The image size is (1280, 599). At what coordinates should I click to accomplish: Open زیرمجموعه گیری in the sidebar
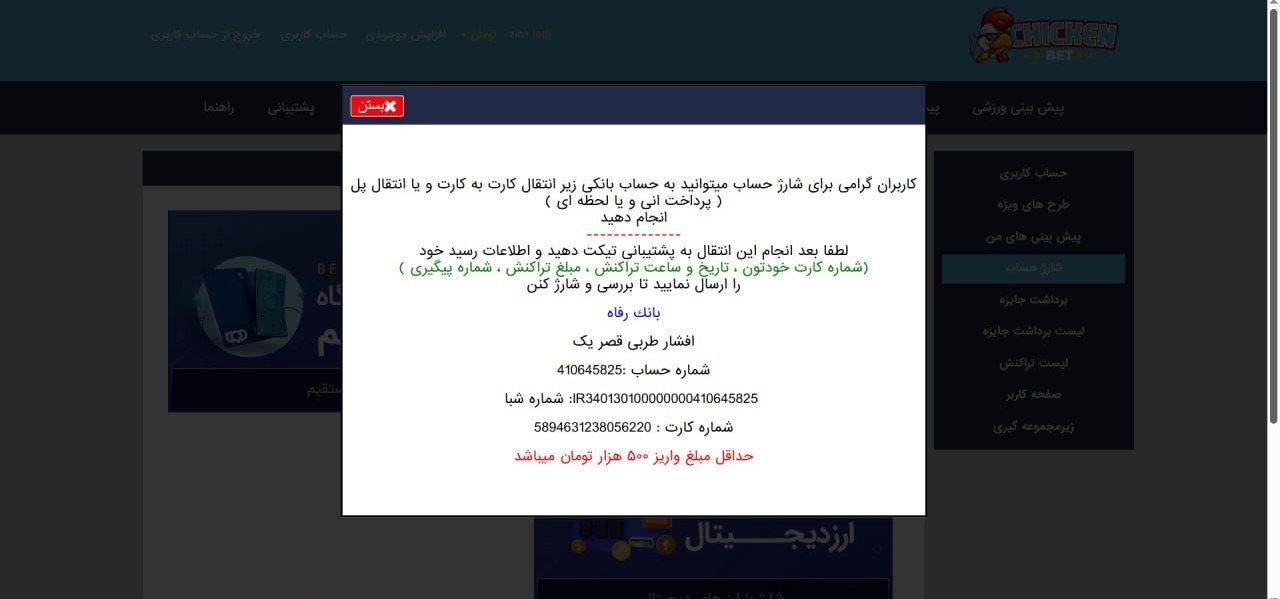tap(1033, 427)
